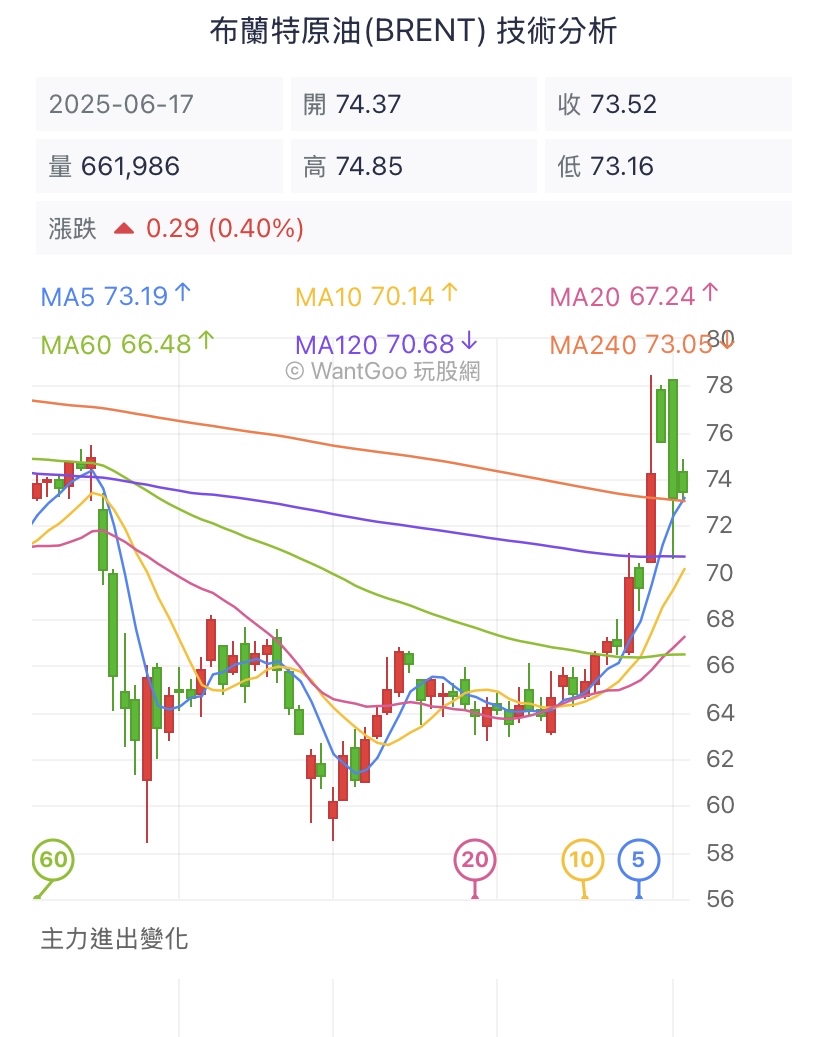Select the blue MA5 marker pin
Viewport: 828px width, 1037px height.
[x=639, y=859]
